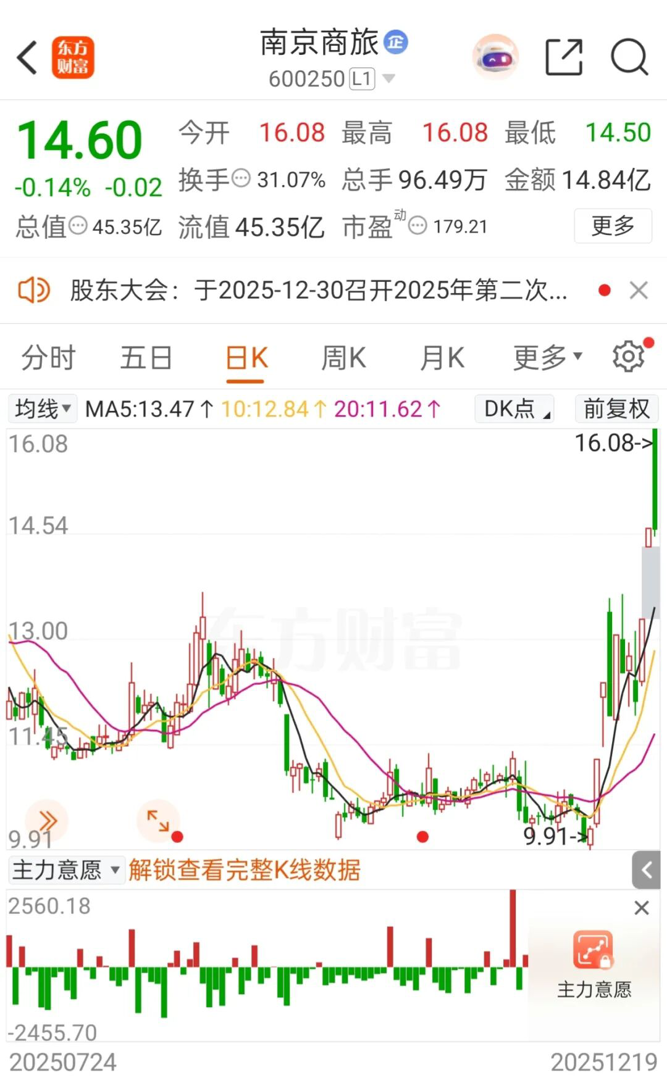Unlock full K-line data via 解锁查看完整K线数据
This screenshot has width=667, height=1078.
tap(244, 870)
